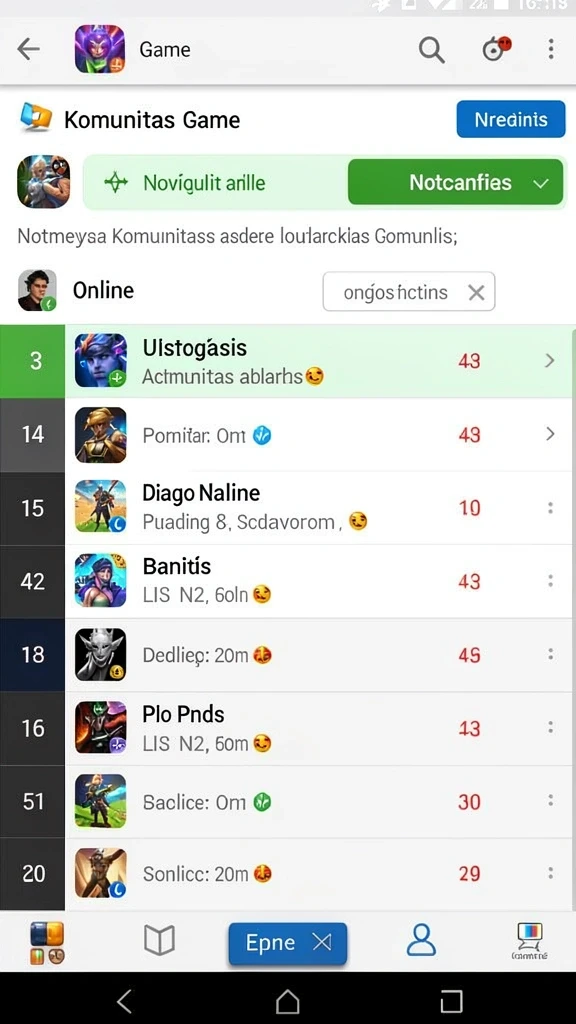Screen dimensions: 576x1024
Task: Tap the blue Nredinis button
Action: coord(511,120)
